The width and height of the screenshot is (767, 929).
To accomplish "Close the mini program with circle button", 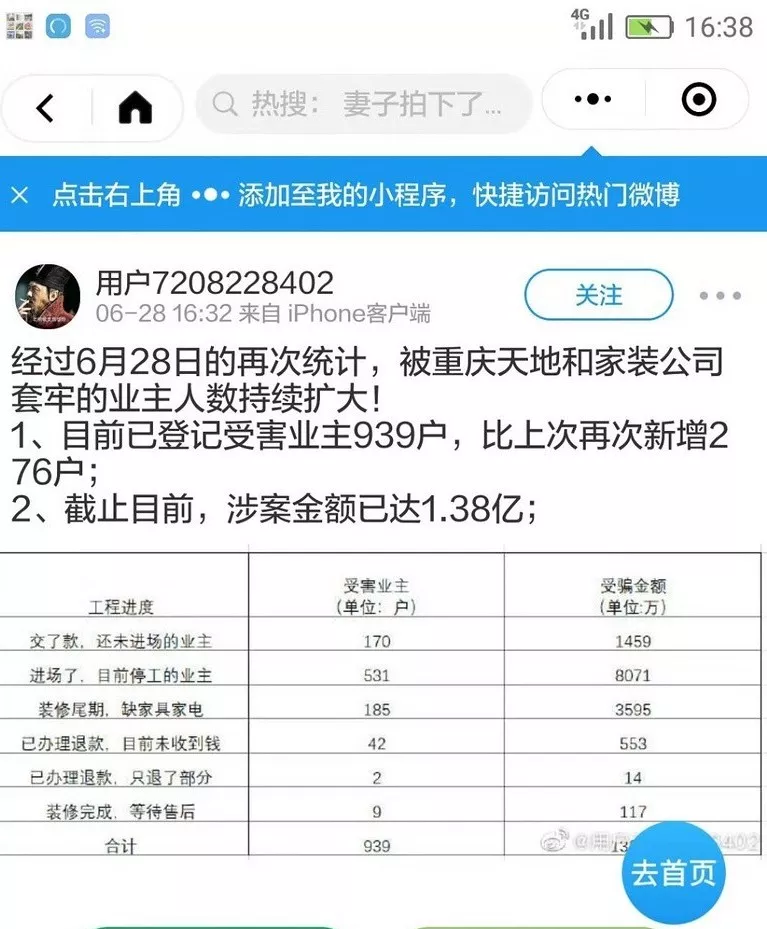I will tap(698, 99).
